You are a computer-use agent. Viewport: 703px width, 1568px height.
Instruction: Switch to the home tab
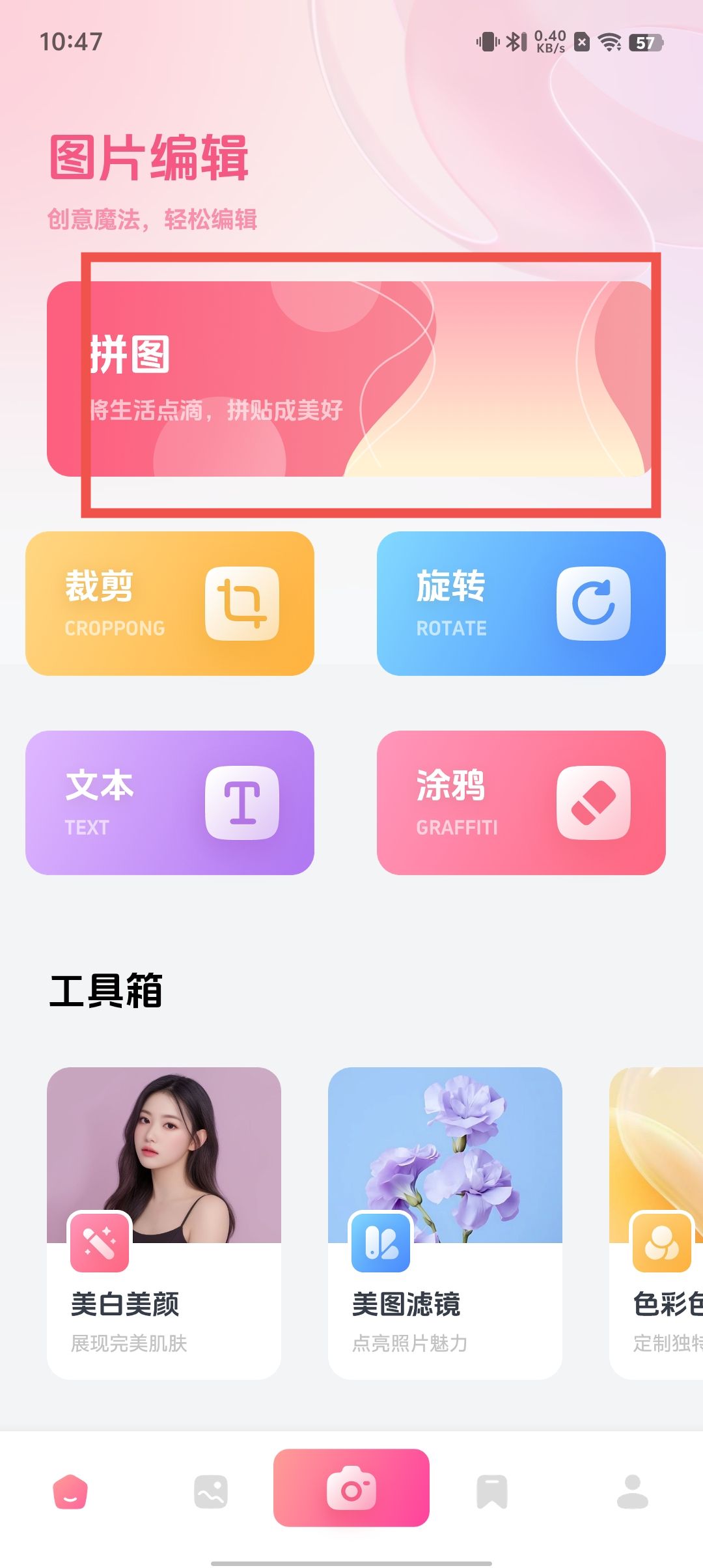click(x=70, y=1491)
